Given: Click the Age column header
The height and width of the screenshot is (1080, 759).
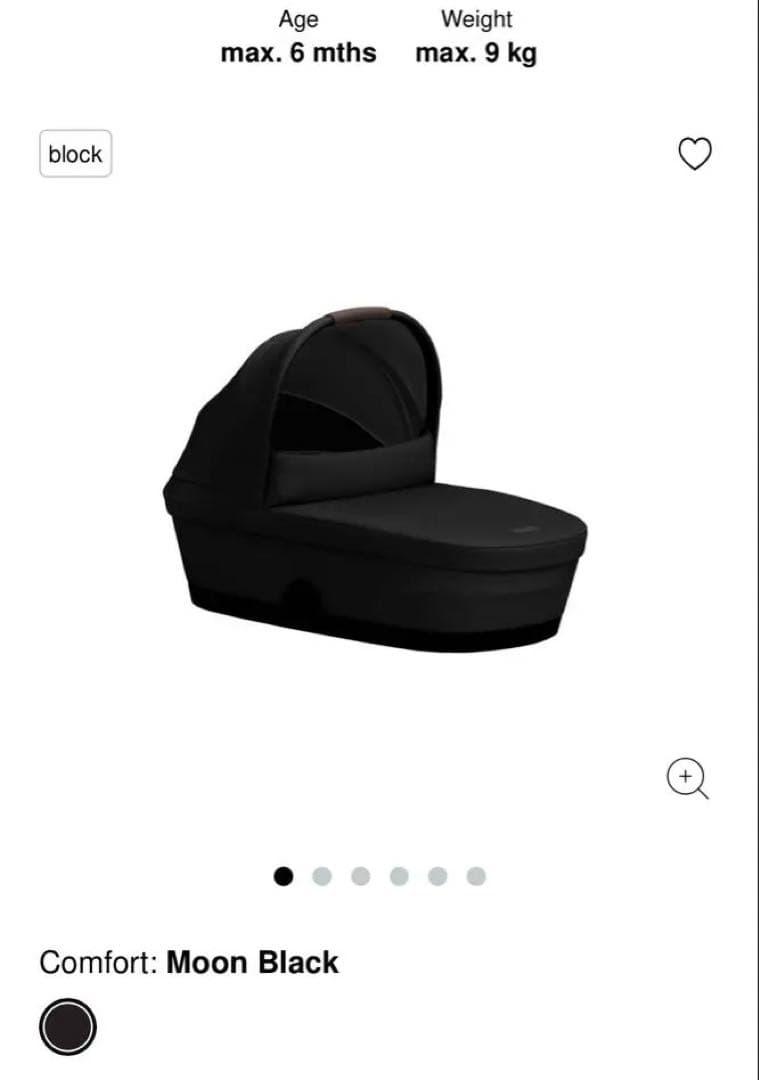Looking at the screenshot, I should tap(297, 19).
